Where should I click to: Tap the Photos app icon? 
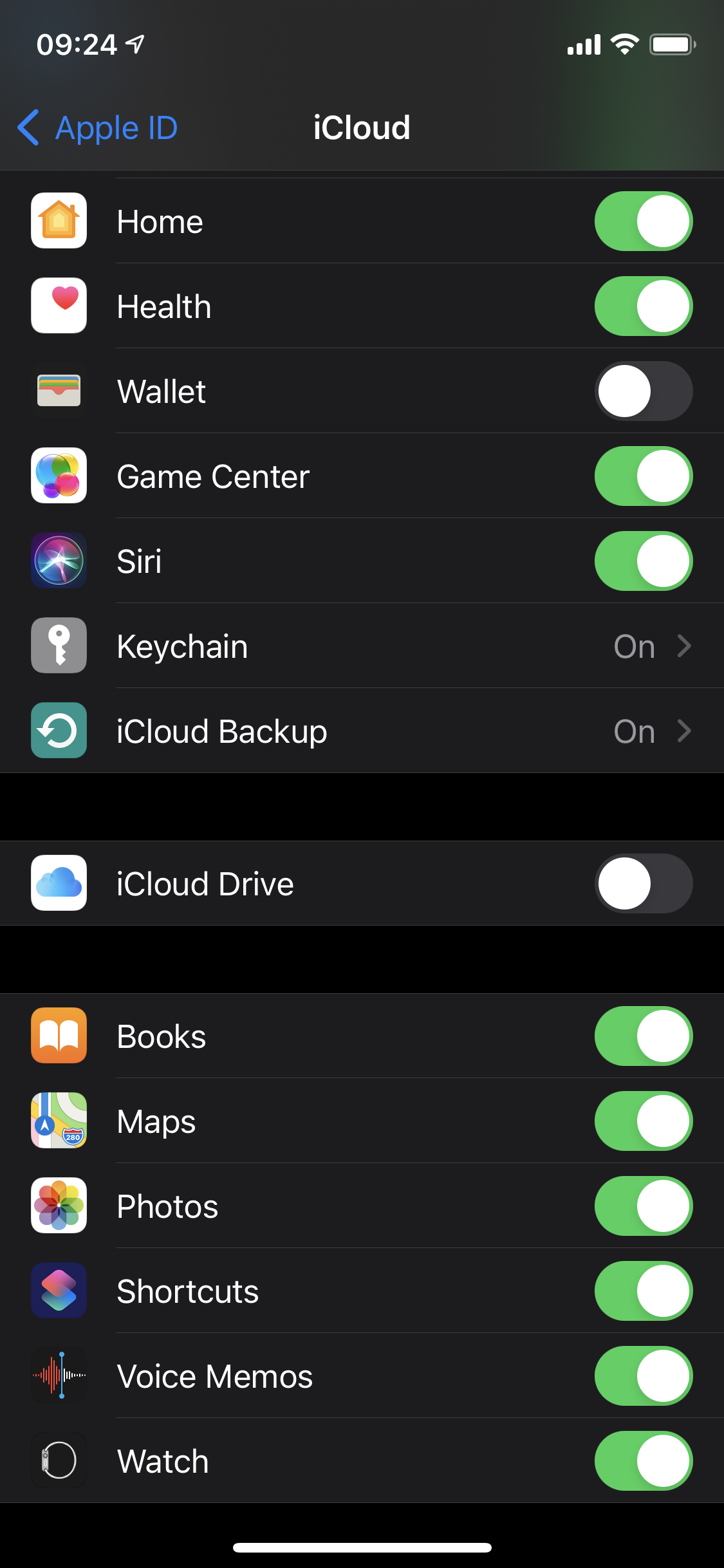(59, 1206)
